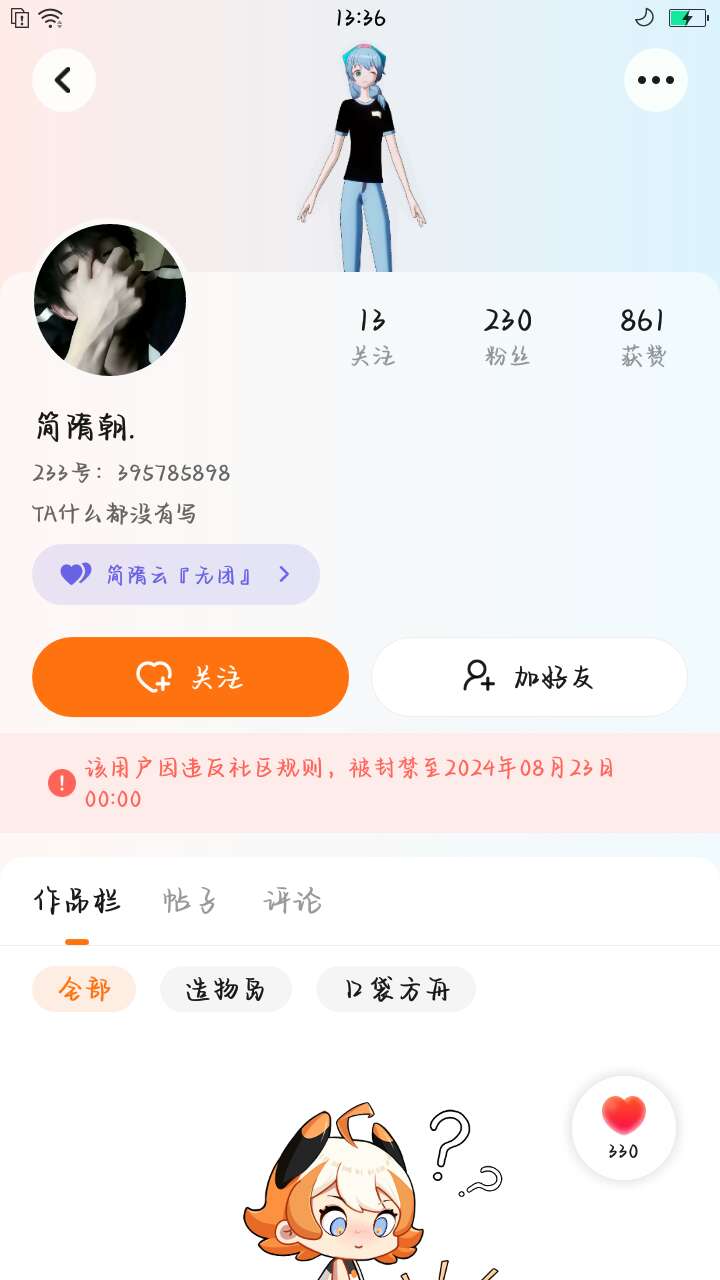Switch to the 帖子 tab

click(190, 901)
